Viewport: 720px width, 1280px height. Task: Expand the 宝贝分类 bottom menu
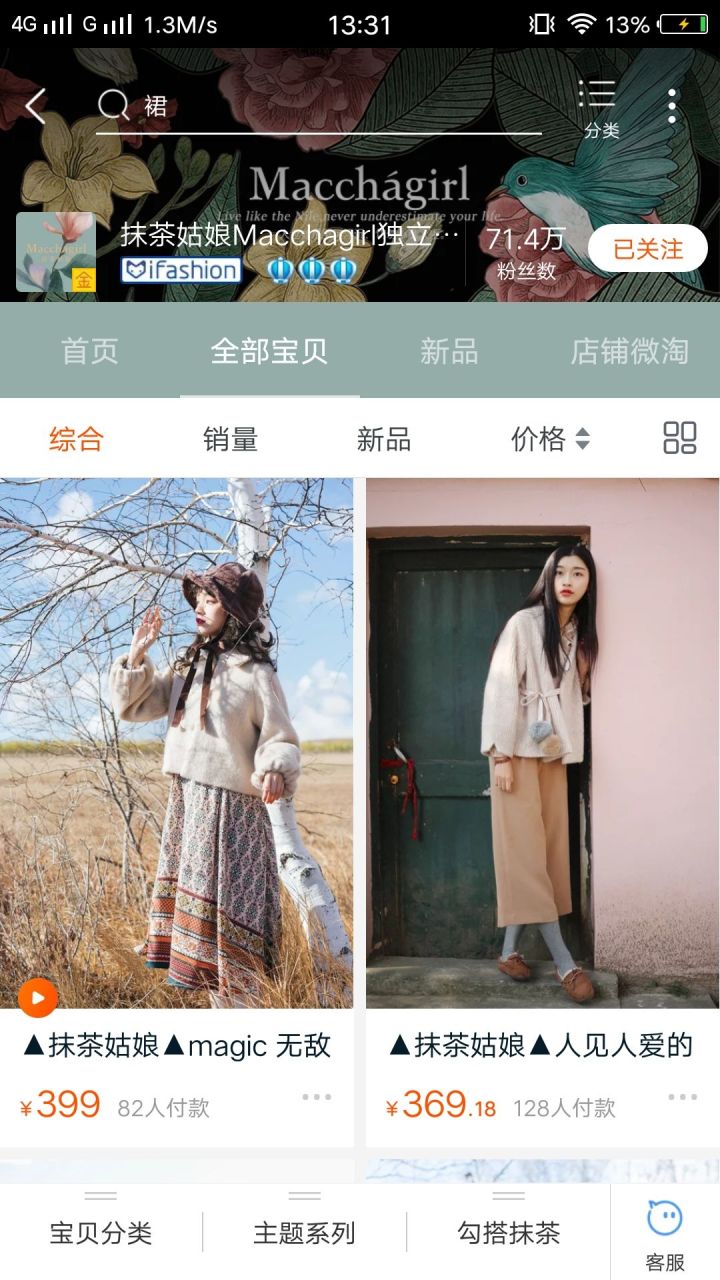101,1232
